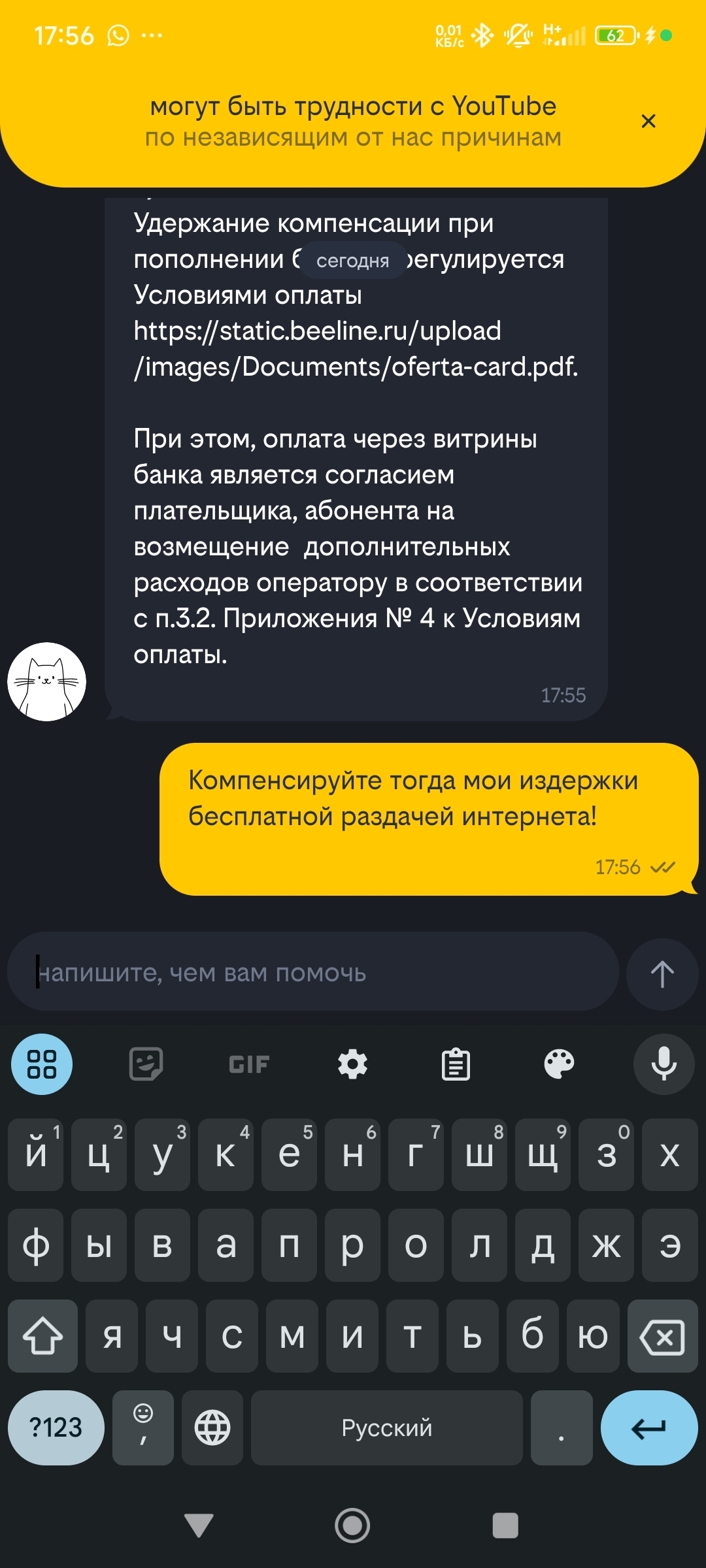Viewport: 706px width, 1568px height.
Task: Open the oferta-card.pdf link in message
Action: [x=356, y=349]
